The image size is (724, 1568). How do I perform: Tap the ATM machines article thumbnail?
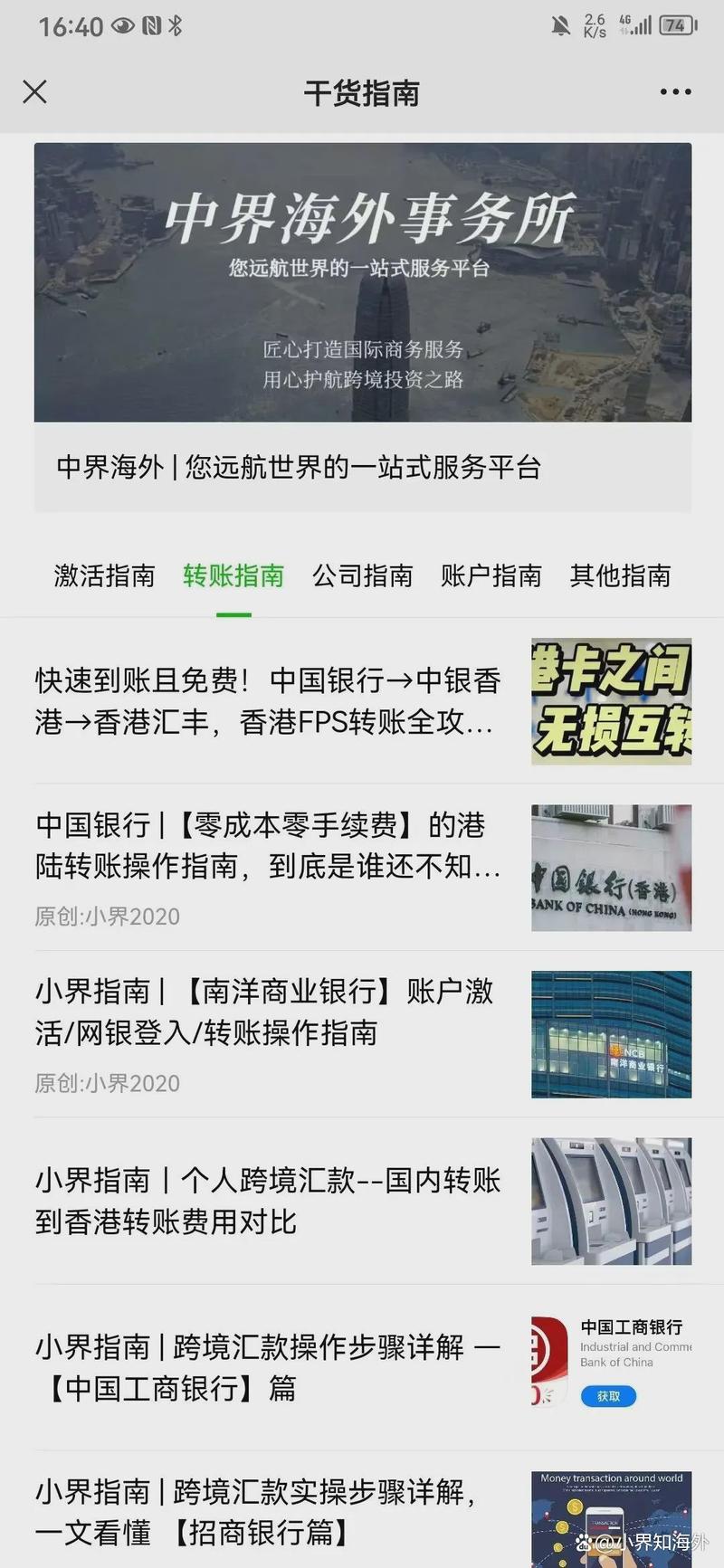611,1201
